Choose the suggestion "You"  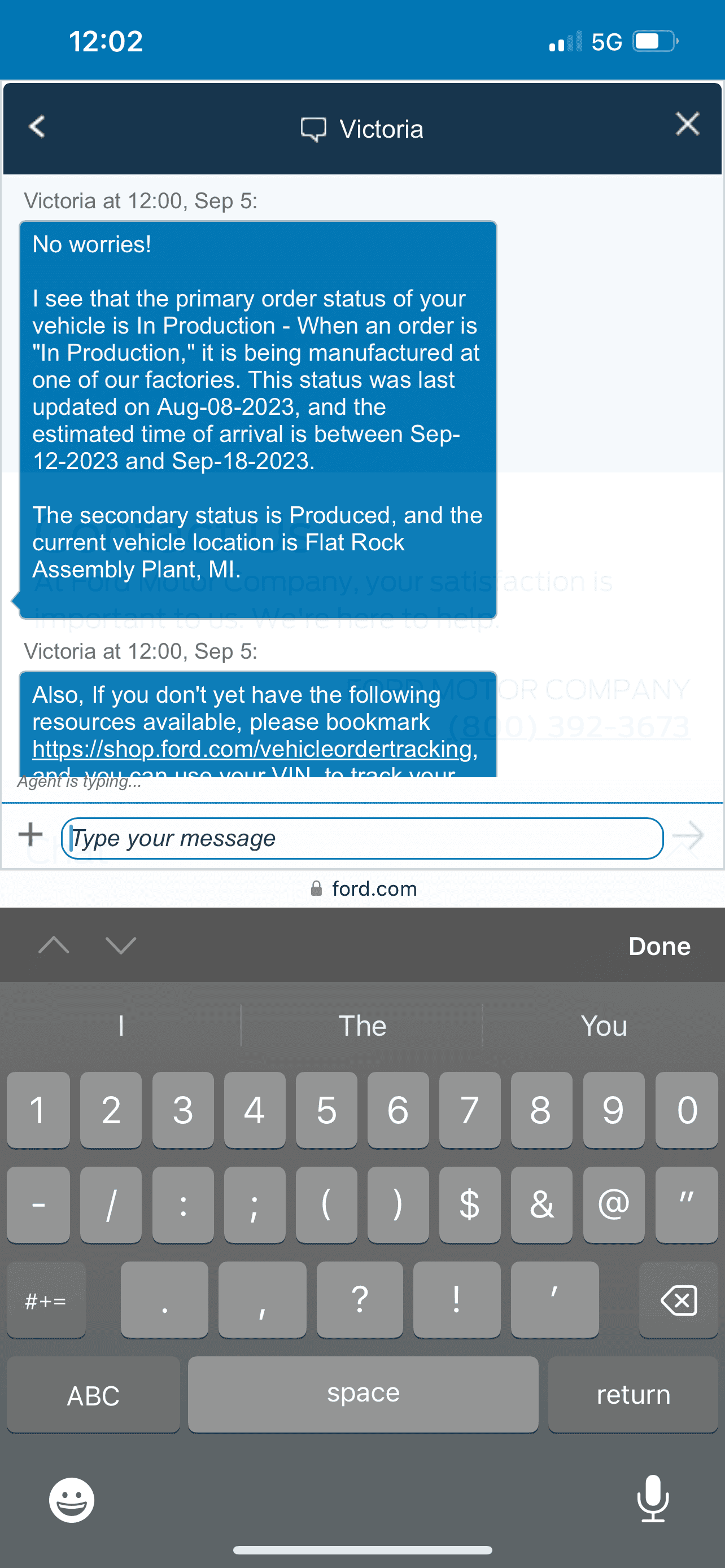603,1026
